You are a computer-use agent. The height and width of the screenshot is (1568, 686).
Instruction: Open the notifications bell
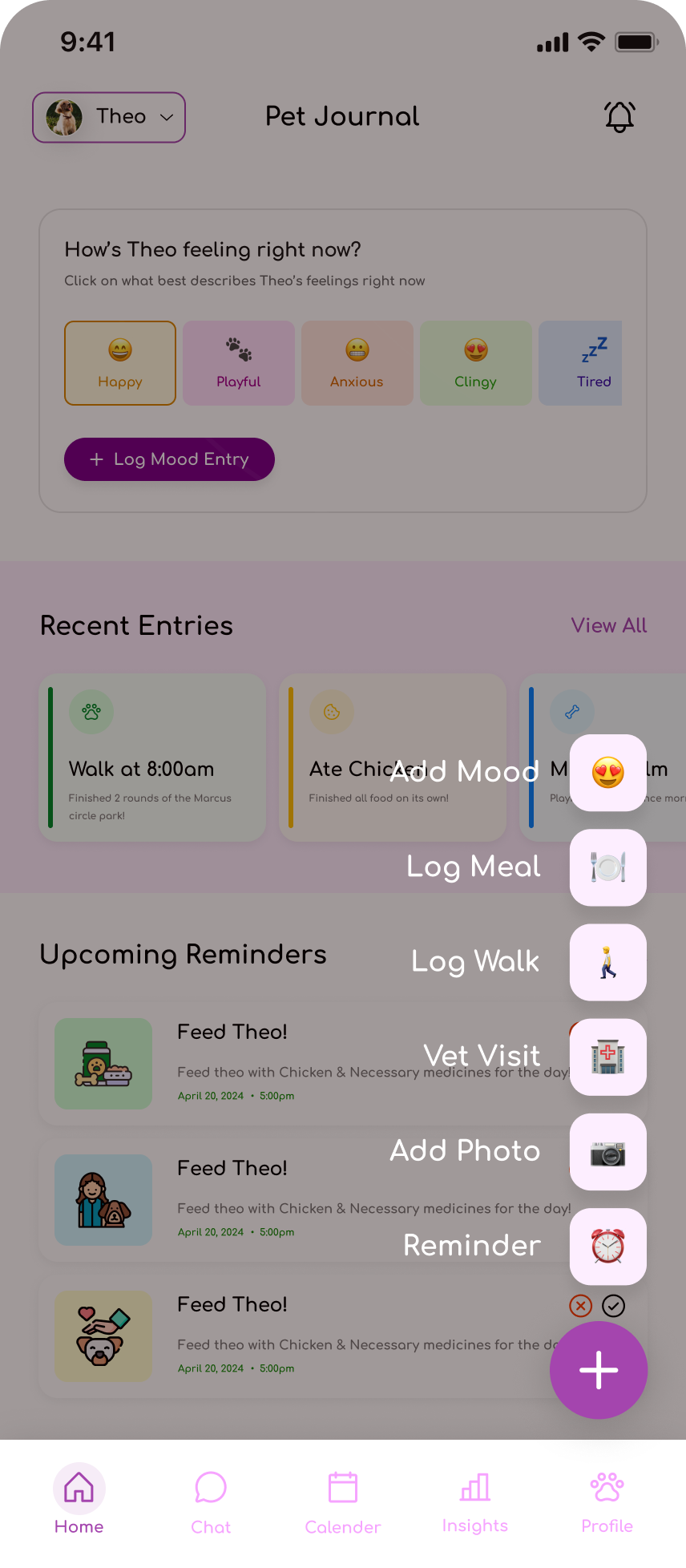pyautogui.click(x=619, y=117)
